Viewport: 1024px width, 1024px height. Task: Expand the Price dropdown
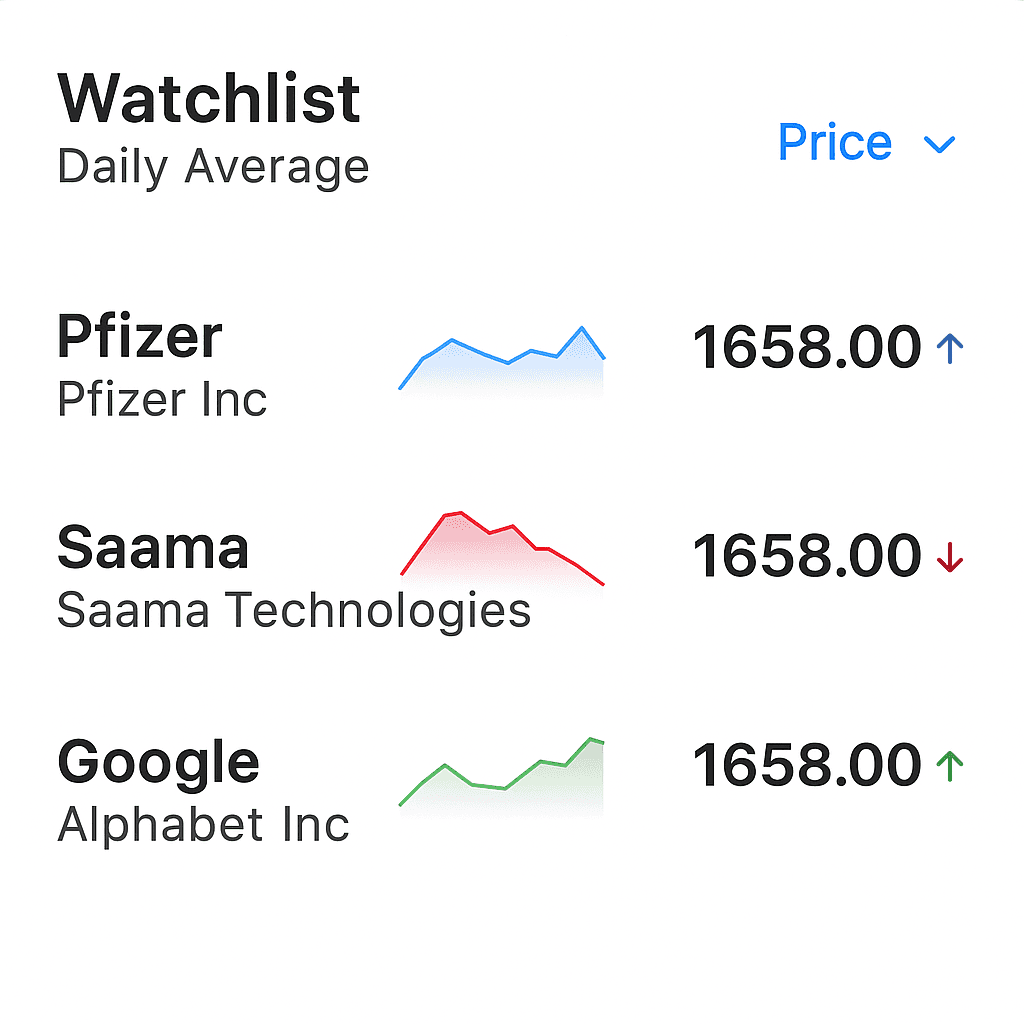867,142
